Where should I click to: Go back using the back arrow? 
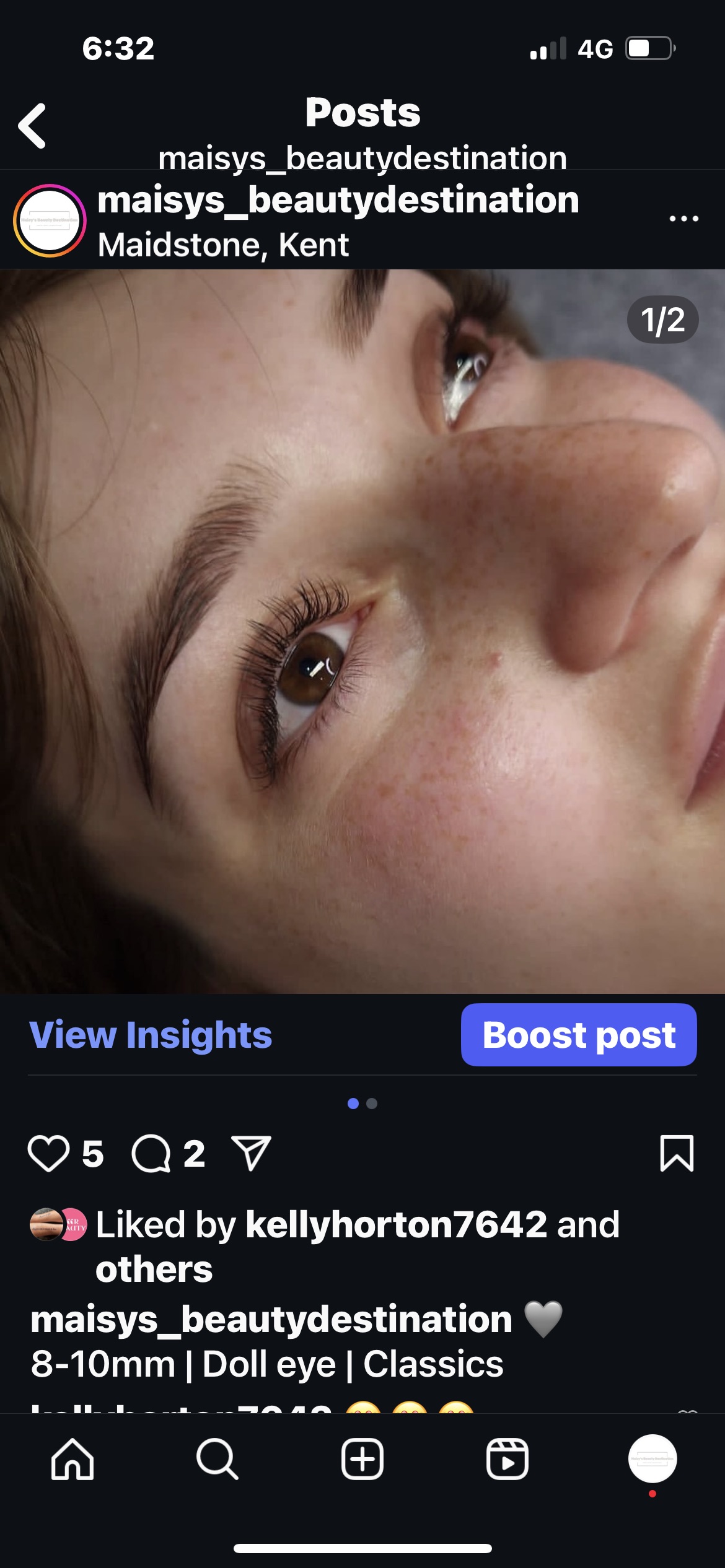click(32, 126)
